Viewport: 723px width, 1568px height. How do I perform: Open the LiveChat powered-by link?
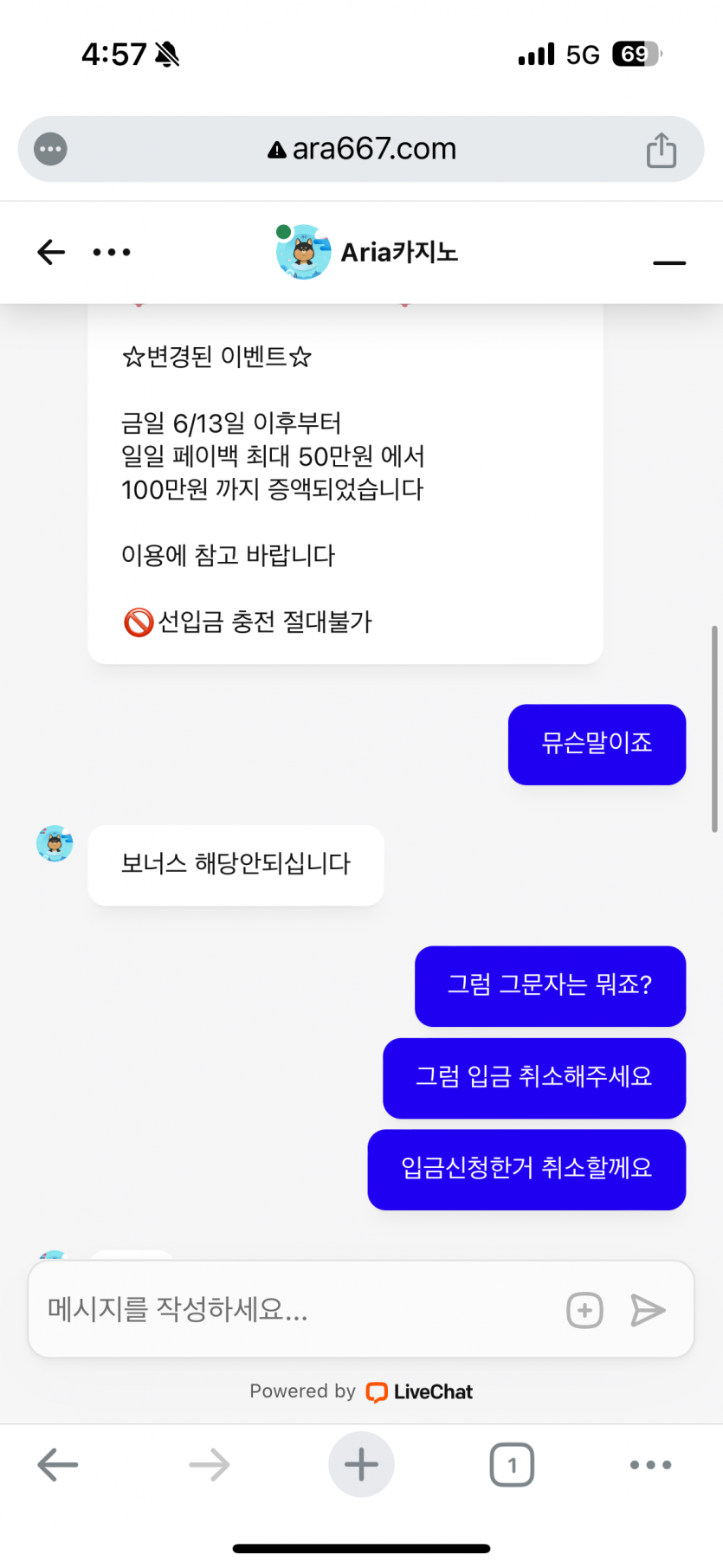[x=420, y=1391]
